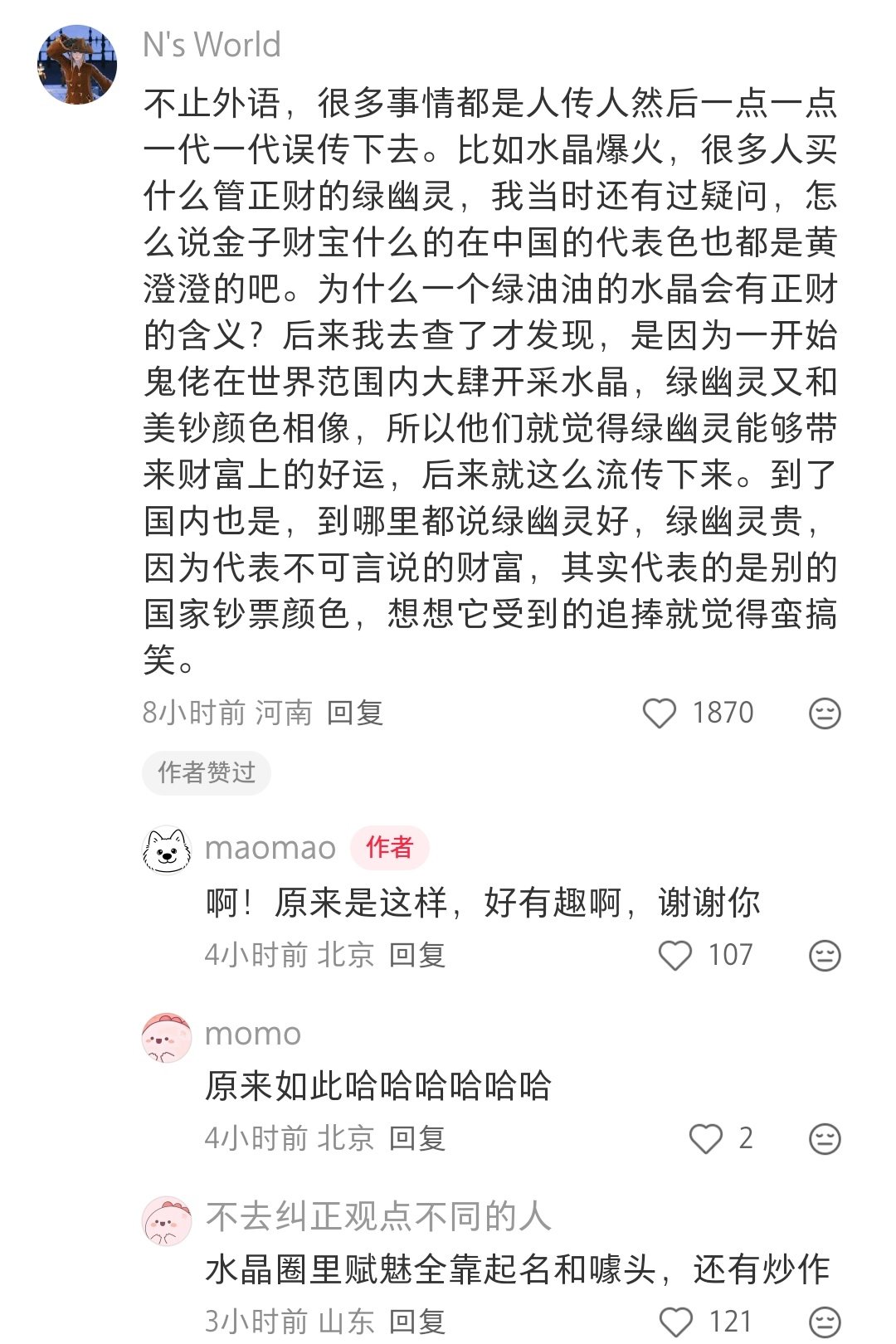Reply to maomao's comment
The image size is (896, 1344).
[417, 956]
